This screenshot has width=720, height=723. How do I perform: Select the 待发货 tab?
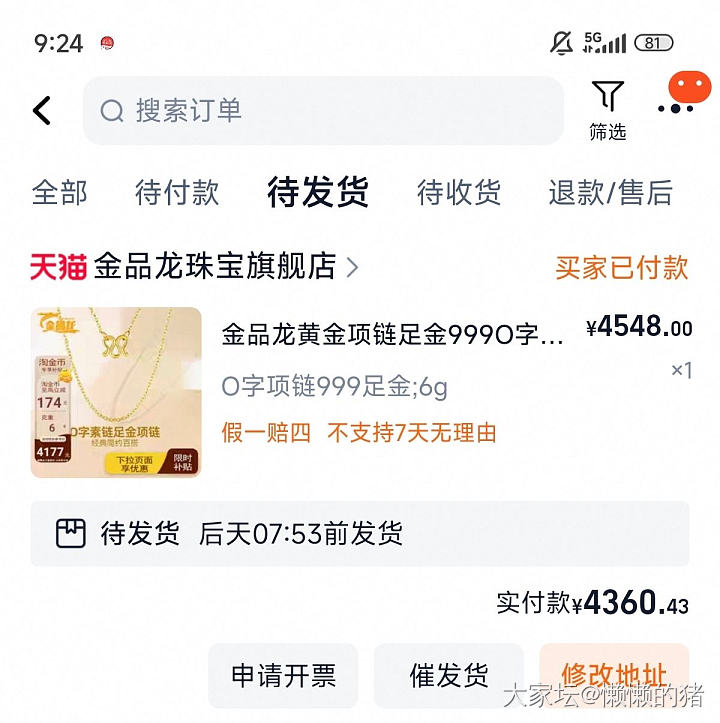[x=318, y=192]
